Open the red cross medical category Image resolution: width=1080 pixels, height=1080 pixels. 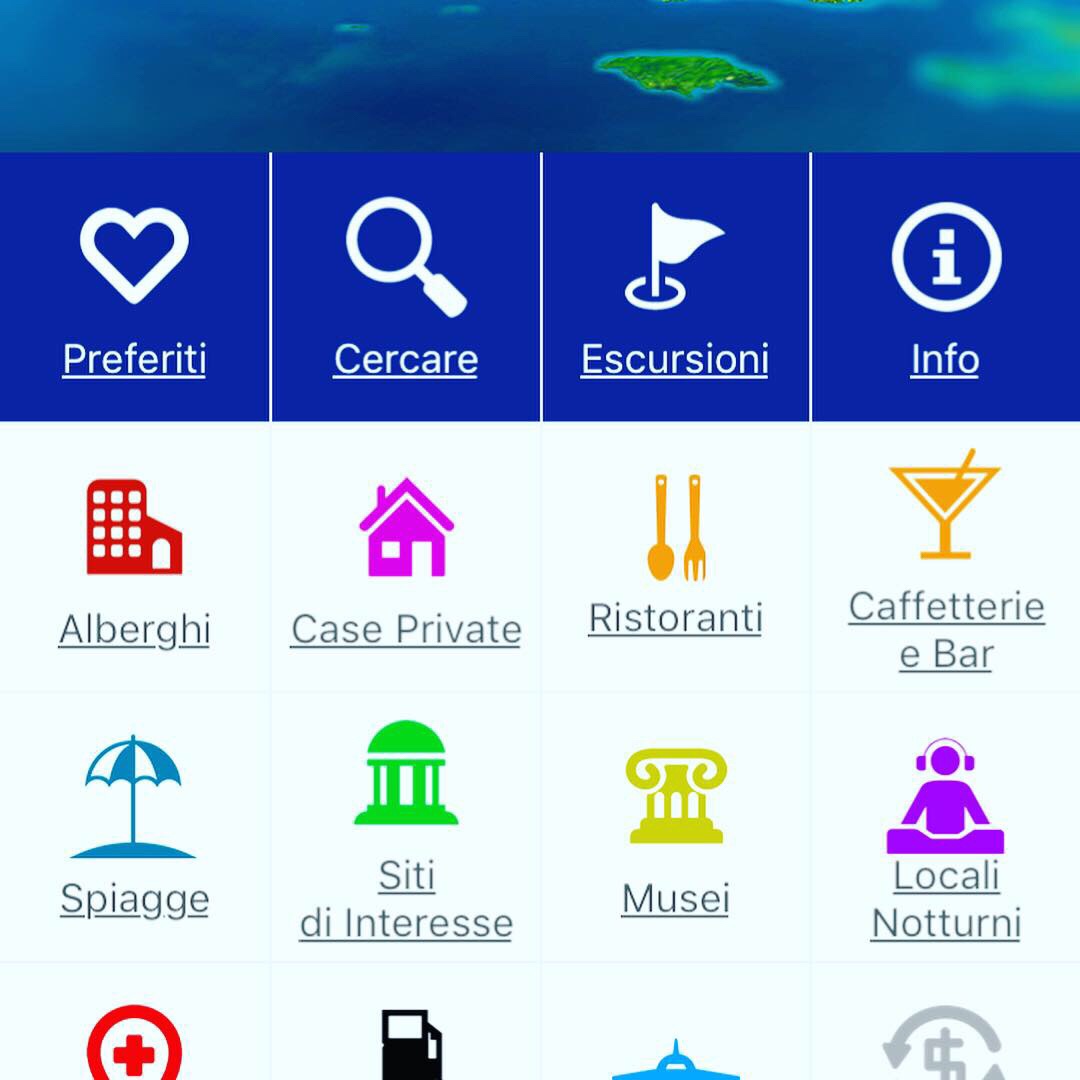tap(134, 1045)
